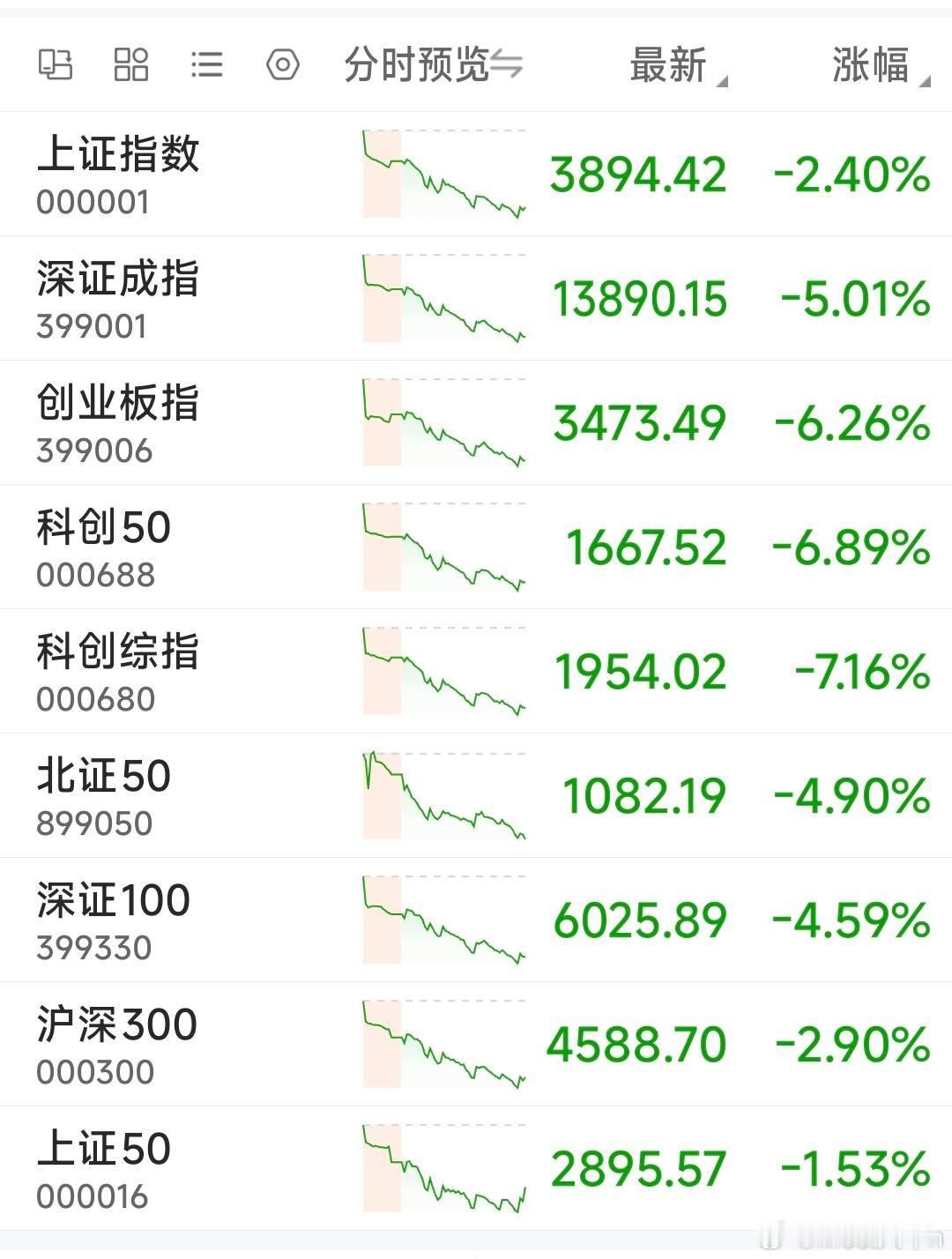This screenshot has height=1259, width=952.
Task: Open the 科创综指 row
Action: (x=476, y=671)
